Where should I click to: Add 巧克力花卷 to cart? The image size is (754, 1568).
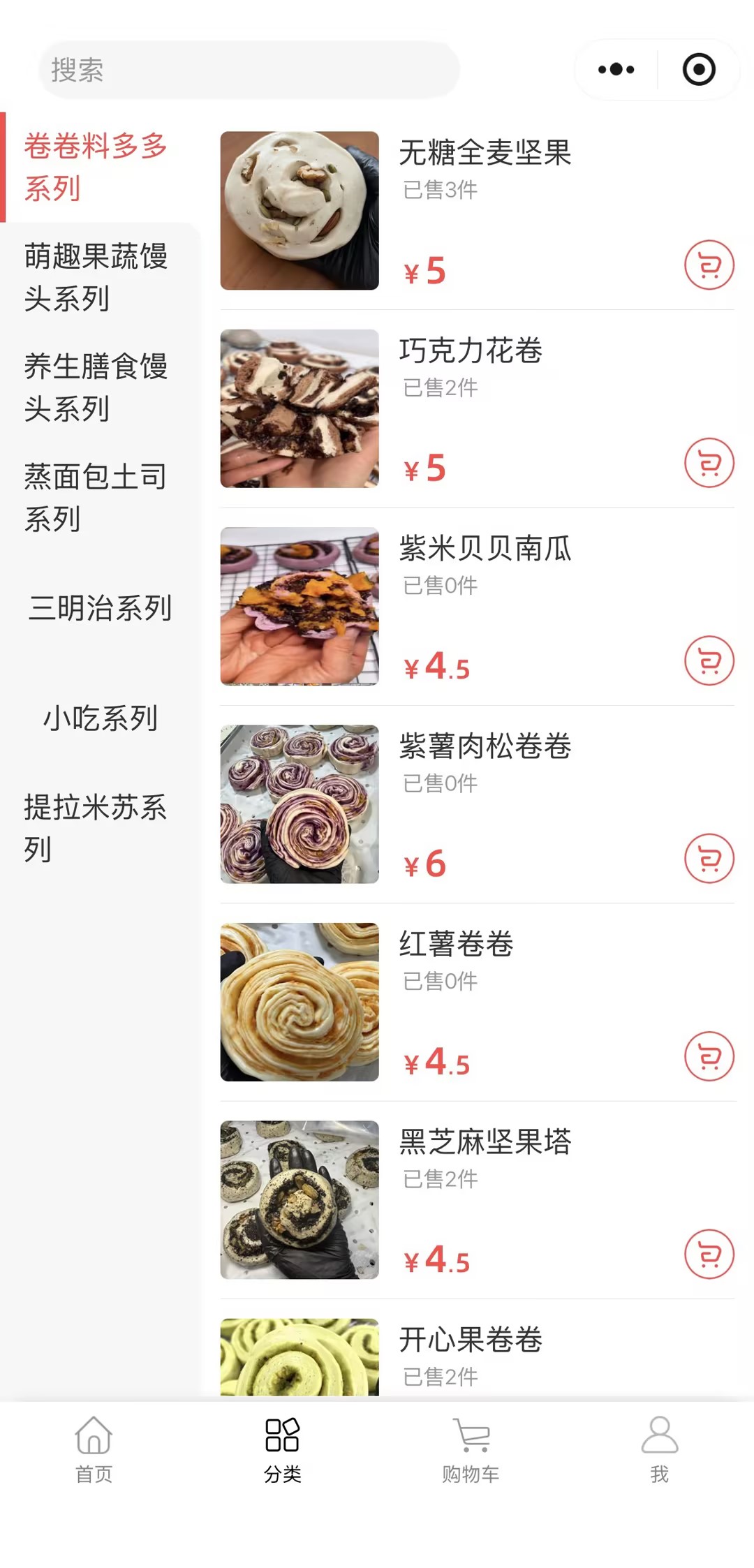(x=709, y=463)
